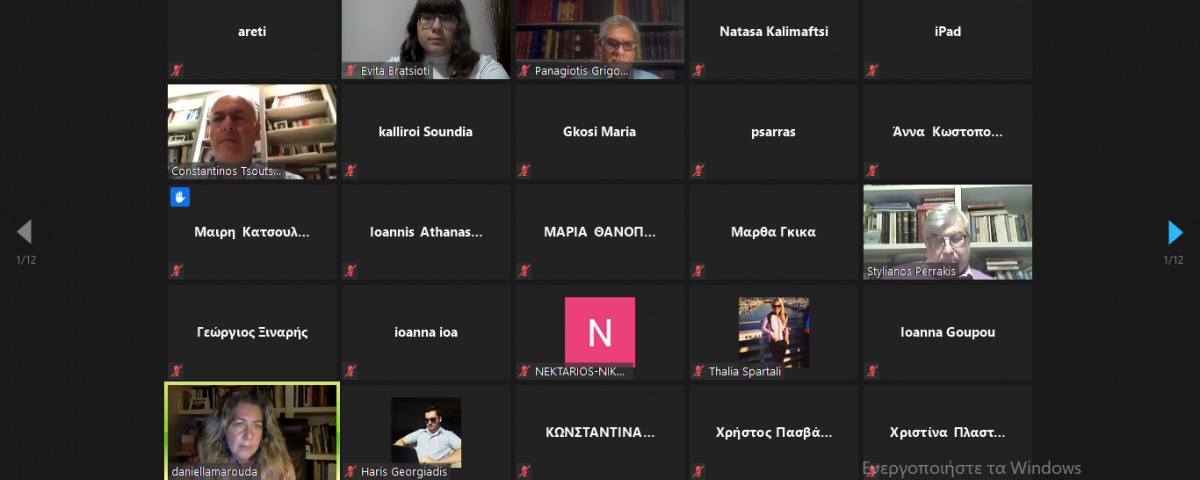Image resolution: width=1200 pixels, height=480 pixels.
Task: Select the NEKTARIOS-NIK... tile
Action: (x=599, y=332)
